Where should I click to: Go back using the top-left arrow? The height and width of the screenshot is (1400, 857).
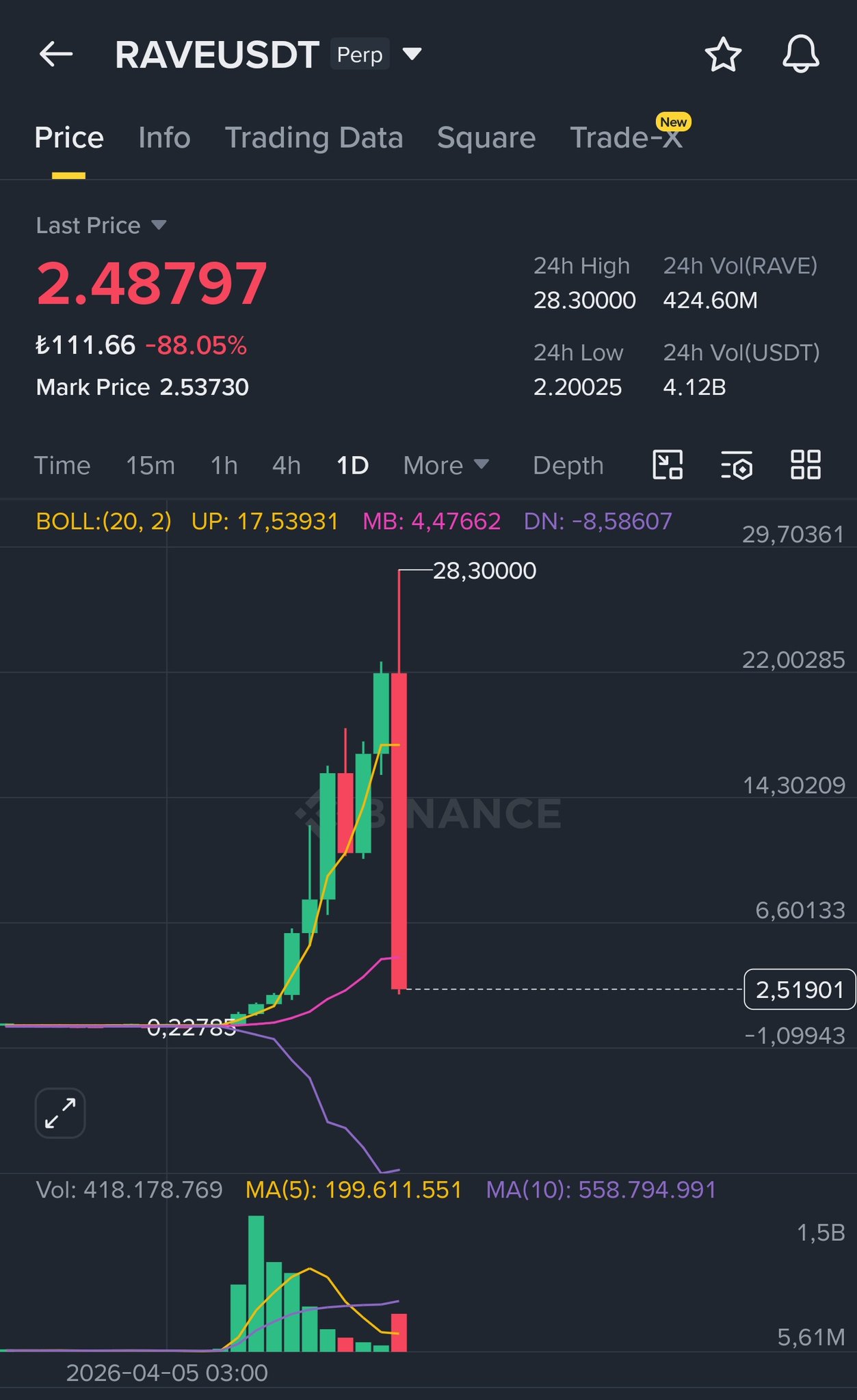[x=56, y=54]
